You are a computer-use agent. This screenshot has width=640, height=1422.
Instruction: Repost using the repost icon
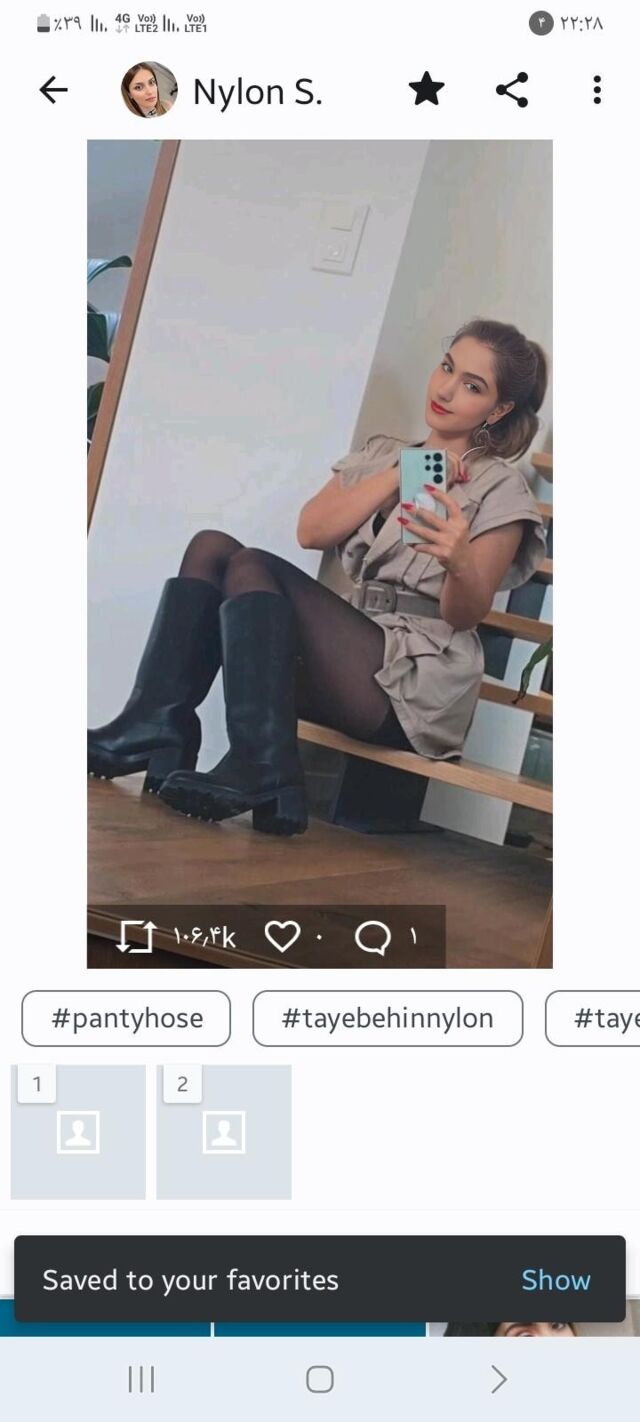tap(136, 937)
